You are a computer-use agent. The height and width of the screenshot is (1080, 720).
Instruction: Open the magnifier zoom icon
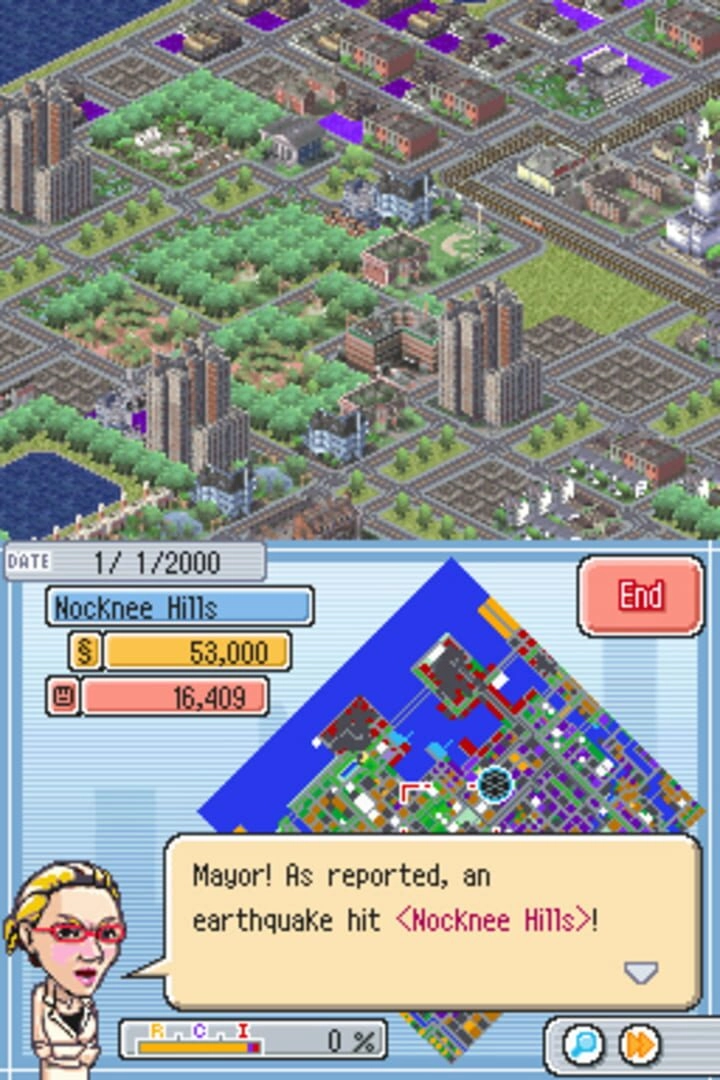pos(583,1045)
